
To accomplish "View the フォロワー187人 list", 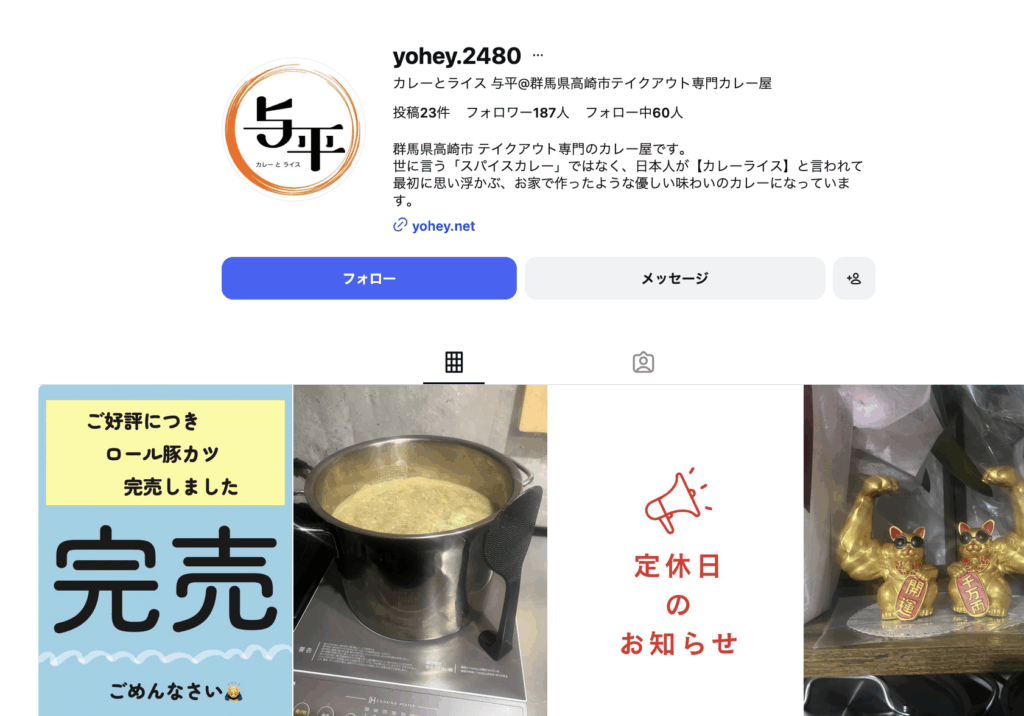I will click(517, 113).
